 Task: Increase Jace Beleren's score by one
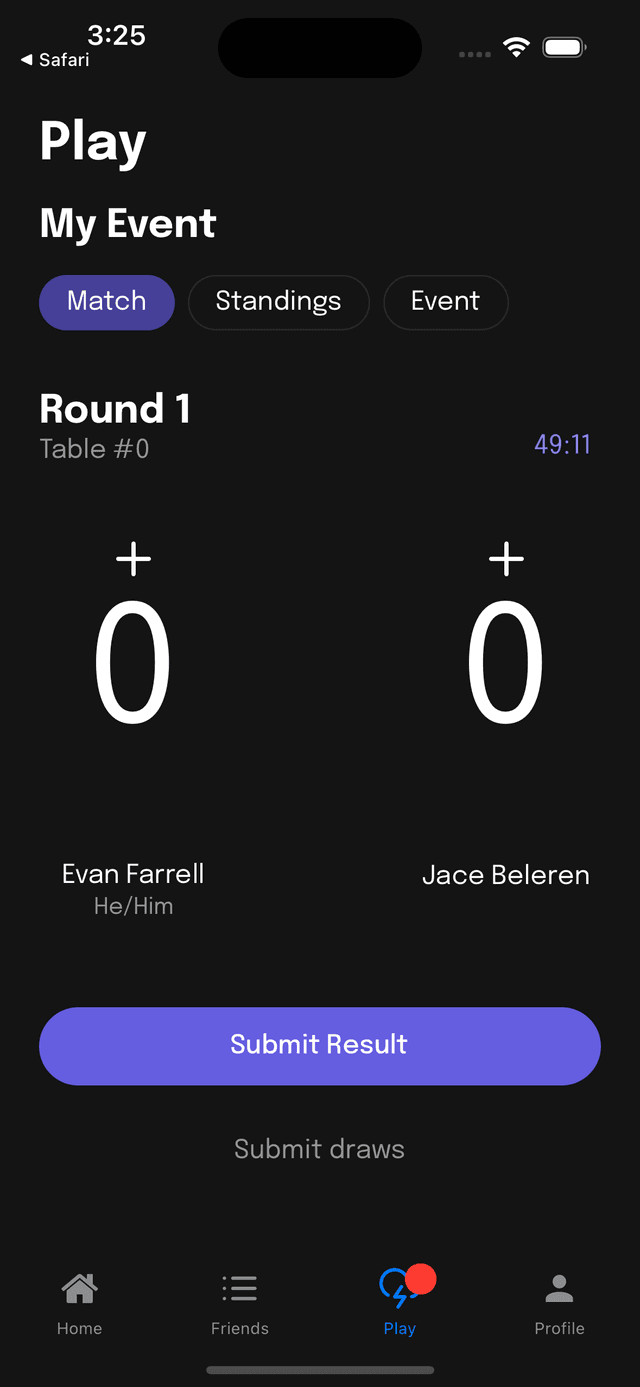click(x=506, y=559)
